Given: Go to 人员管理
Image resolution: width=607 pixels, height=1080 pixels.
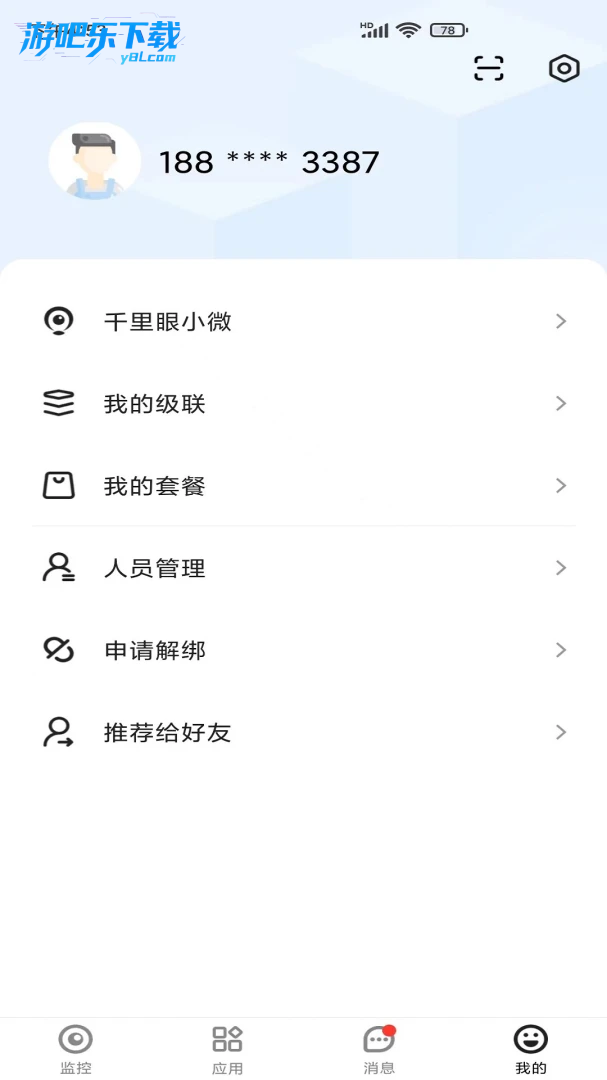Looking at the screenshot, I should 303,568.
